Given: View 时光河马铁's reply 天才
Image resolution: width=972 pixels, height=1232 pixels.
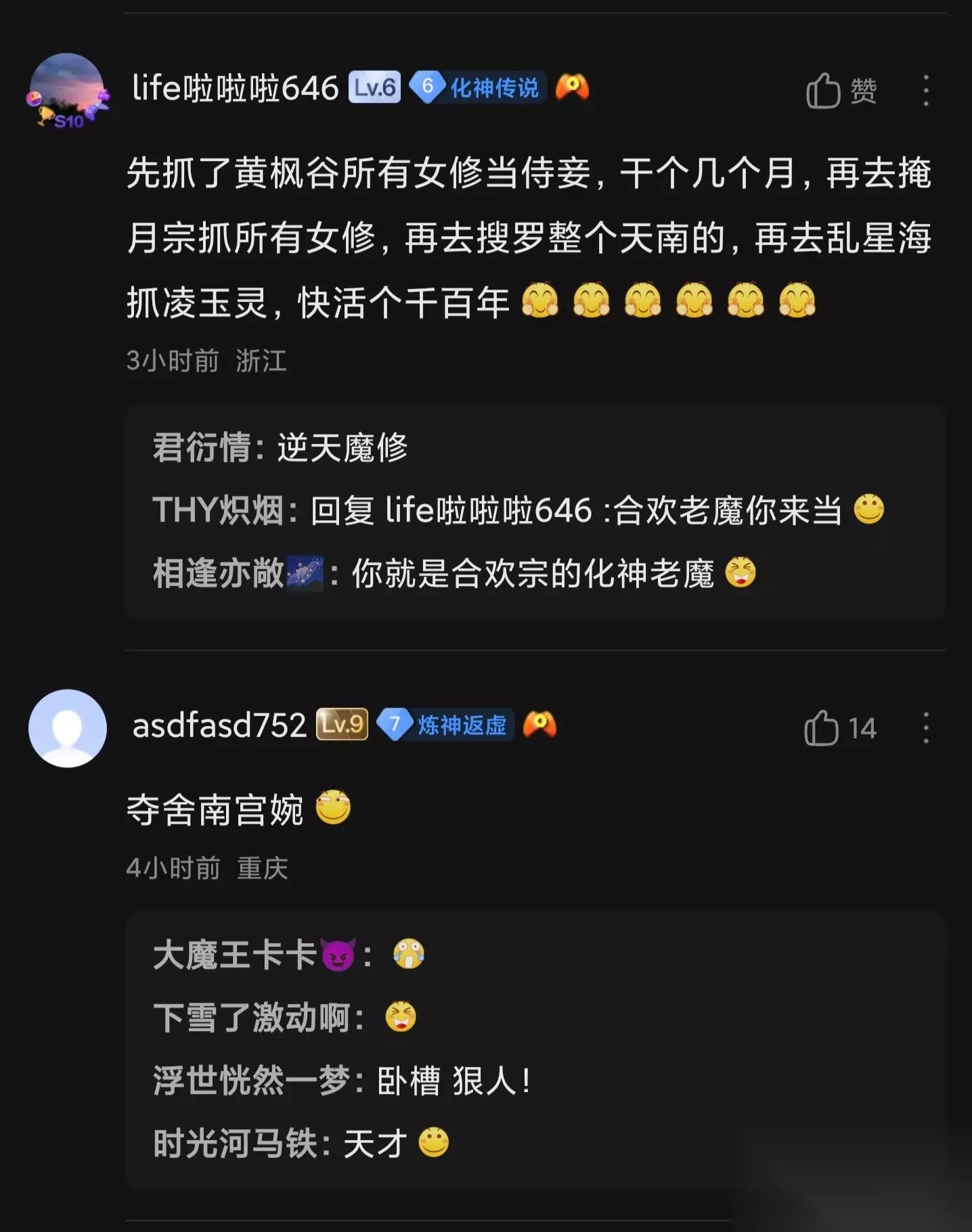Looking at the screenshot, I should point(301,1144).
